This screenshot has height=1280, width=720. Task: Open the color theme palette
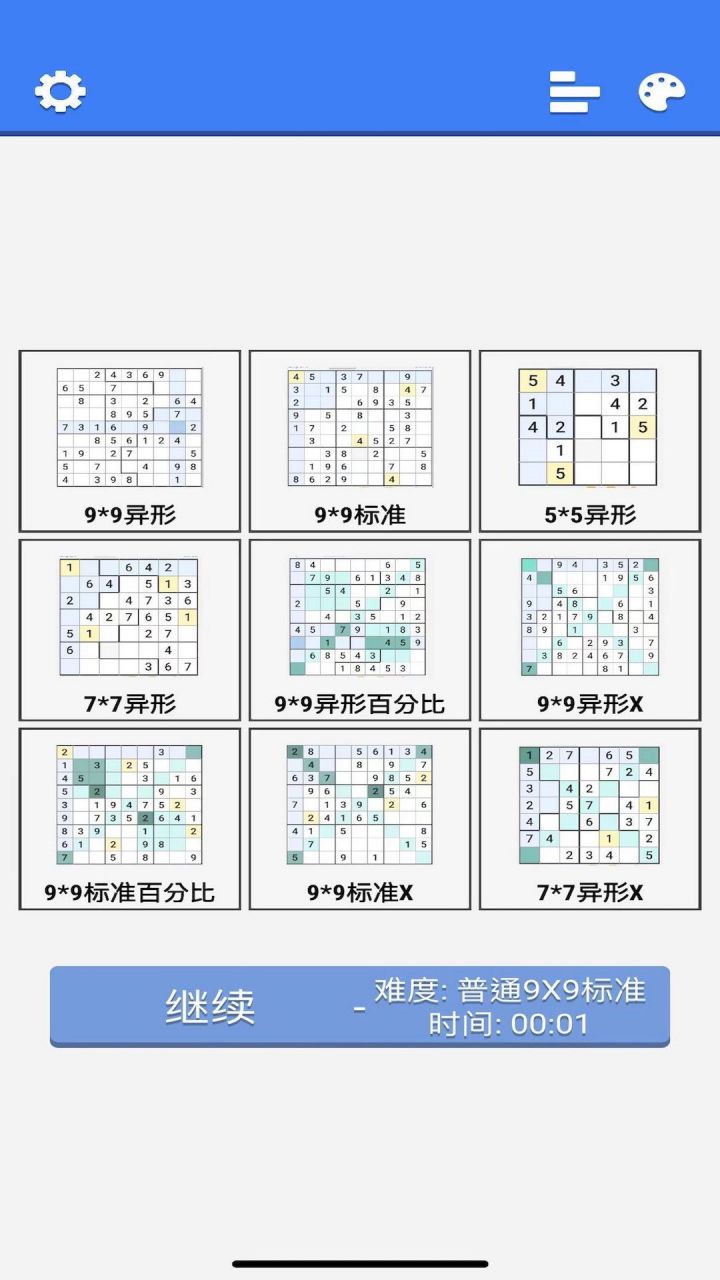tap(662, 92)
